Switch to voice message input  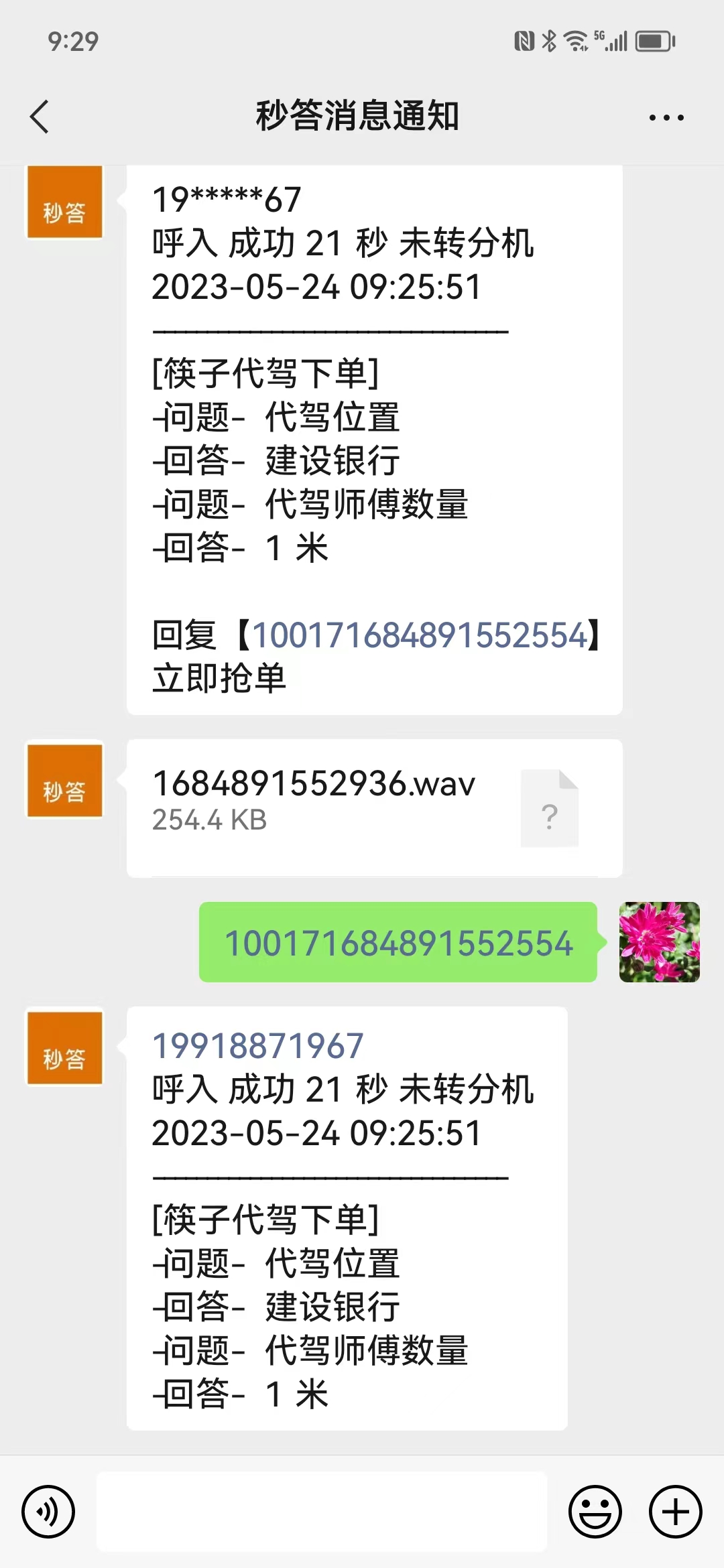coord(48,1511)
